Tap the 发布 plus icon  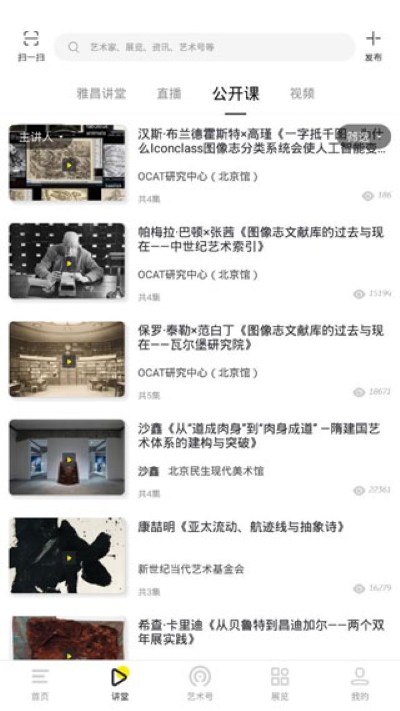coord(373,46)
